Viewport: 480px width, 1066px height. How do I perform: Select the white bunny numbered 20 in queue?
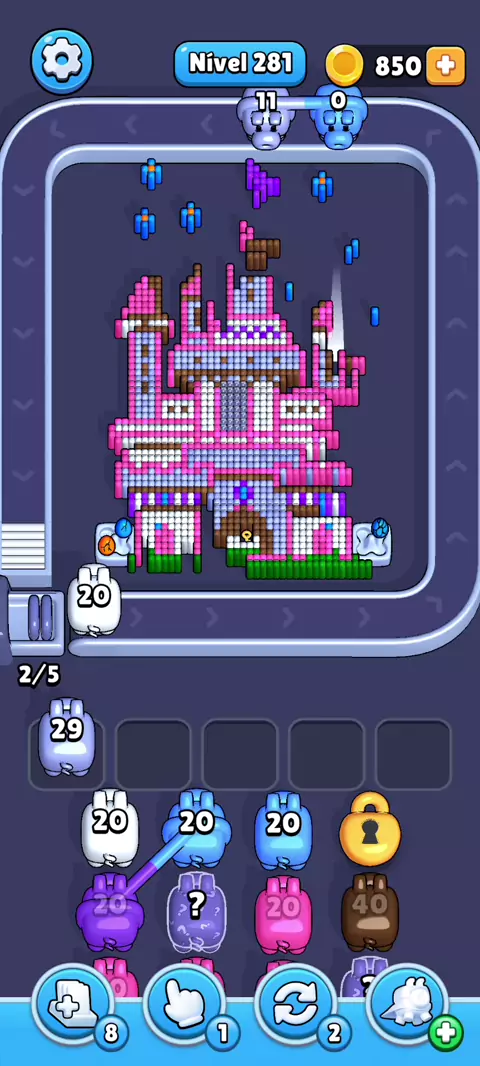[109, 827]
